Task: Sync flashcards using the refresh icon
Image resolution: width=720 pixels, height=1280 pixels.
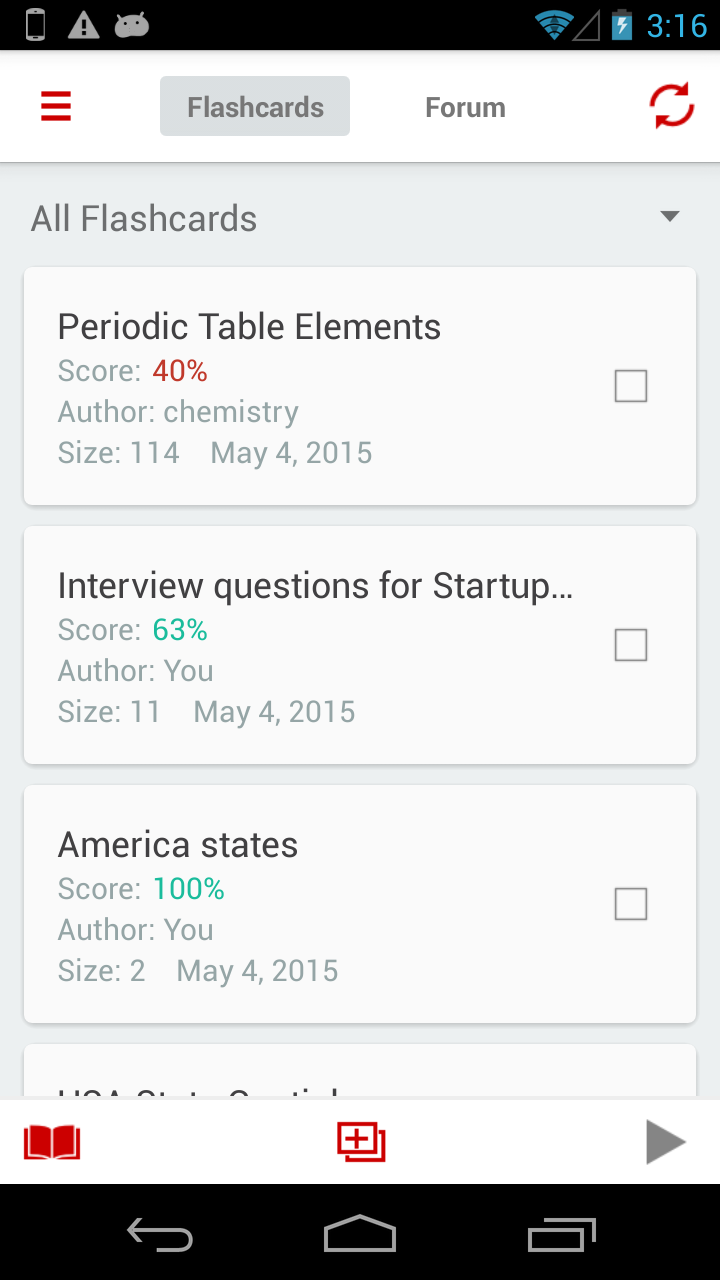Action: click(670, 106)
